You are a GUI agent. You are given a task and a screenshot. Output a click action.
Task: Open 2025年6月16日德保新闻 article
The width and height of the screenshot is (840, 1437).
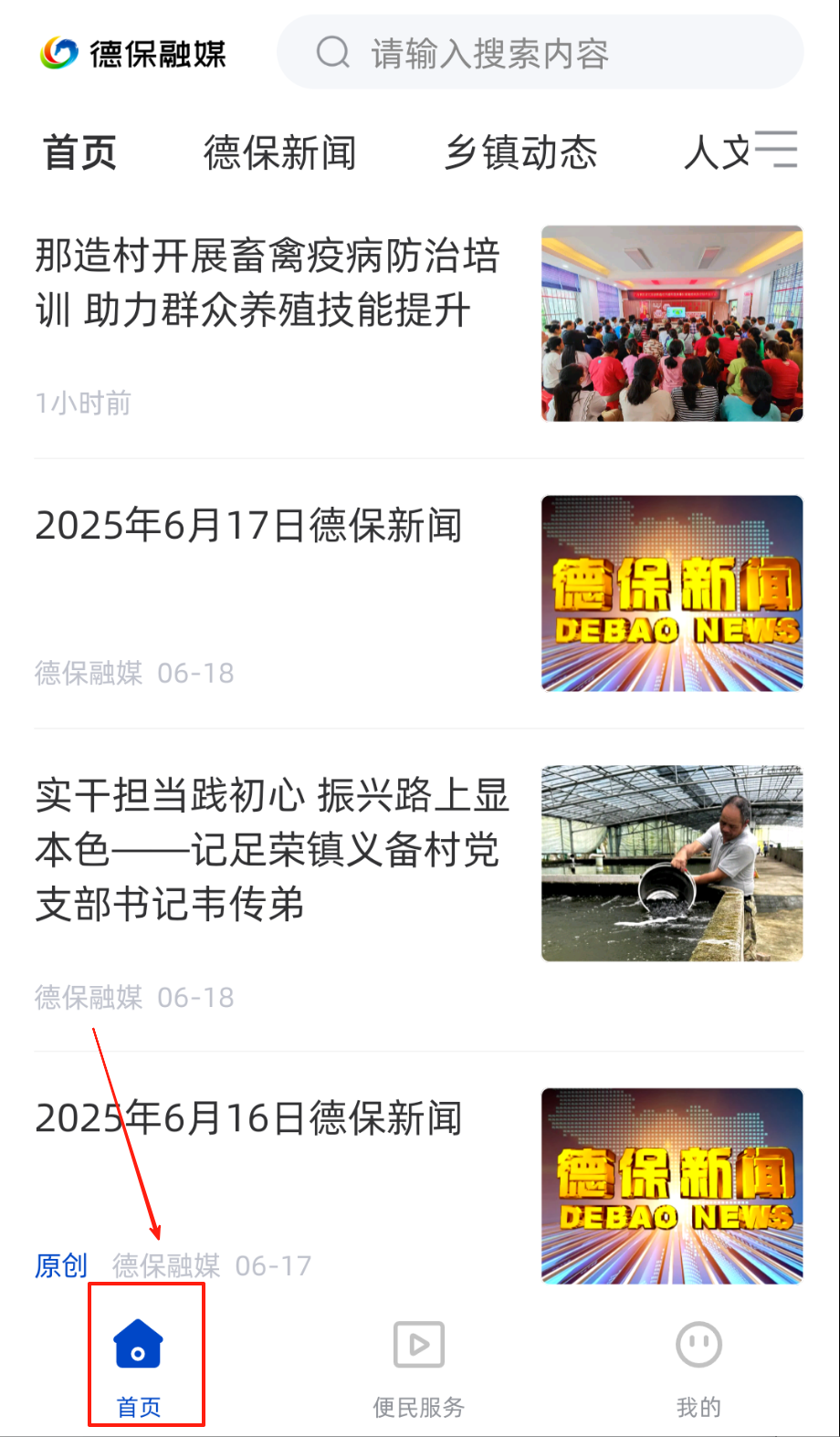[x=248, y=1118]
